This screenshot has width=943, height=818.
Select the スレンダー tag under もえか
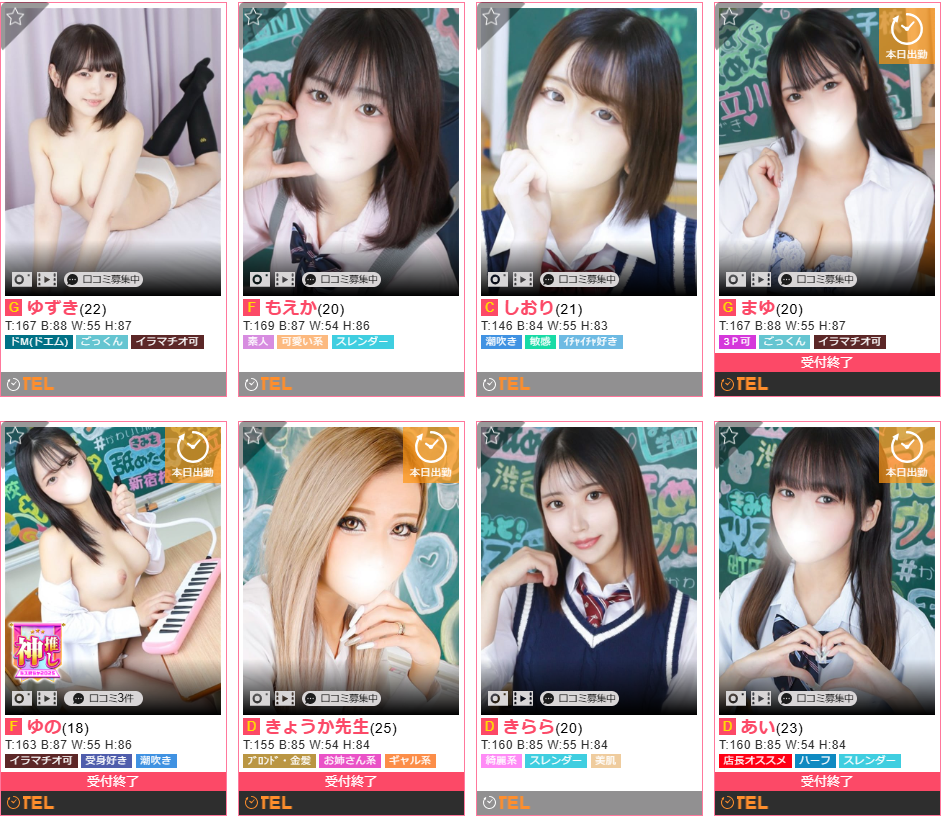363,342
